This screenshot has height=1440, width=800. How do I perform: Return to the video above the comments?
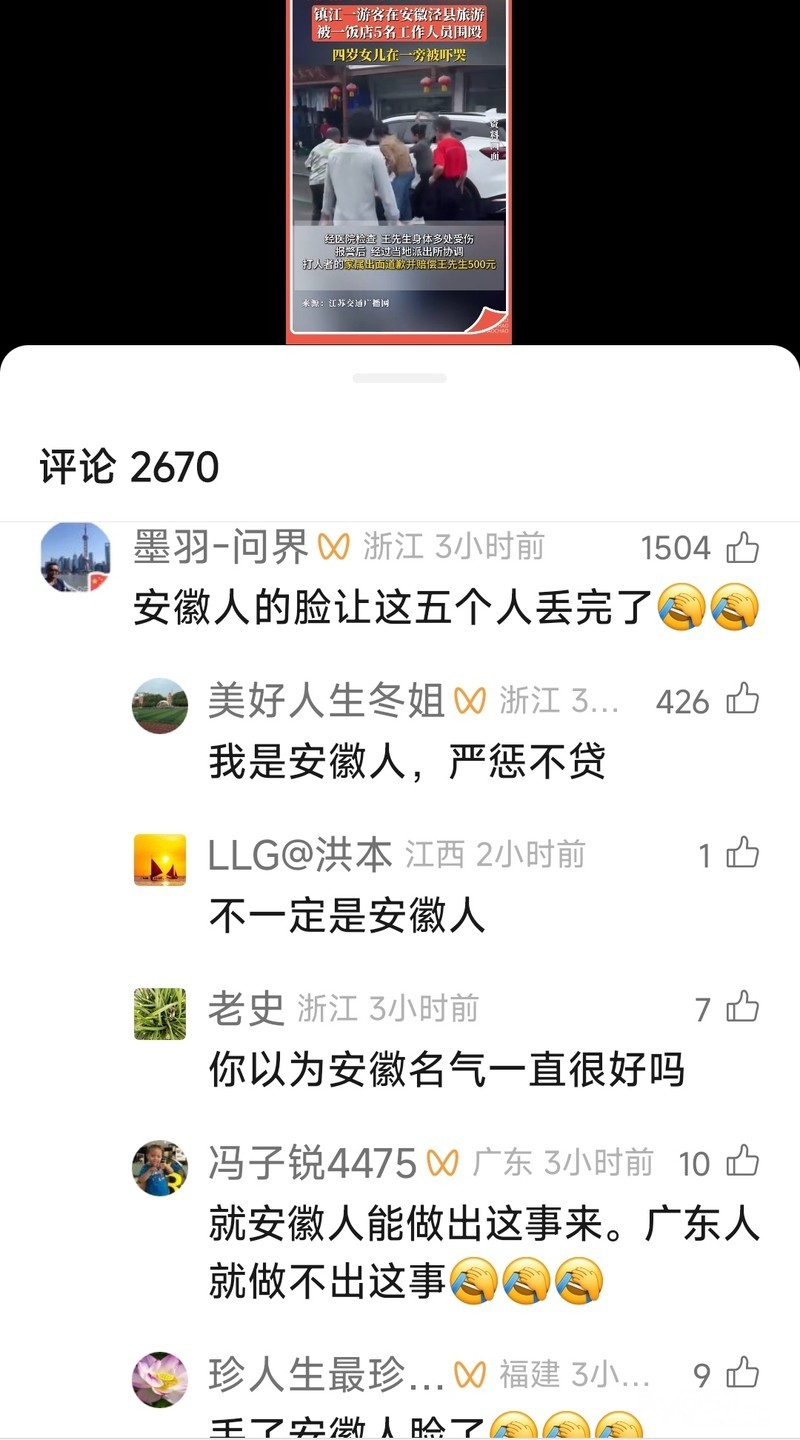click(x=400, y=170)
